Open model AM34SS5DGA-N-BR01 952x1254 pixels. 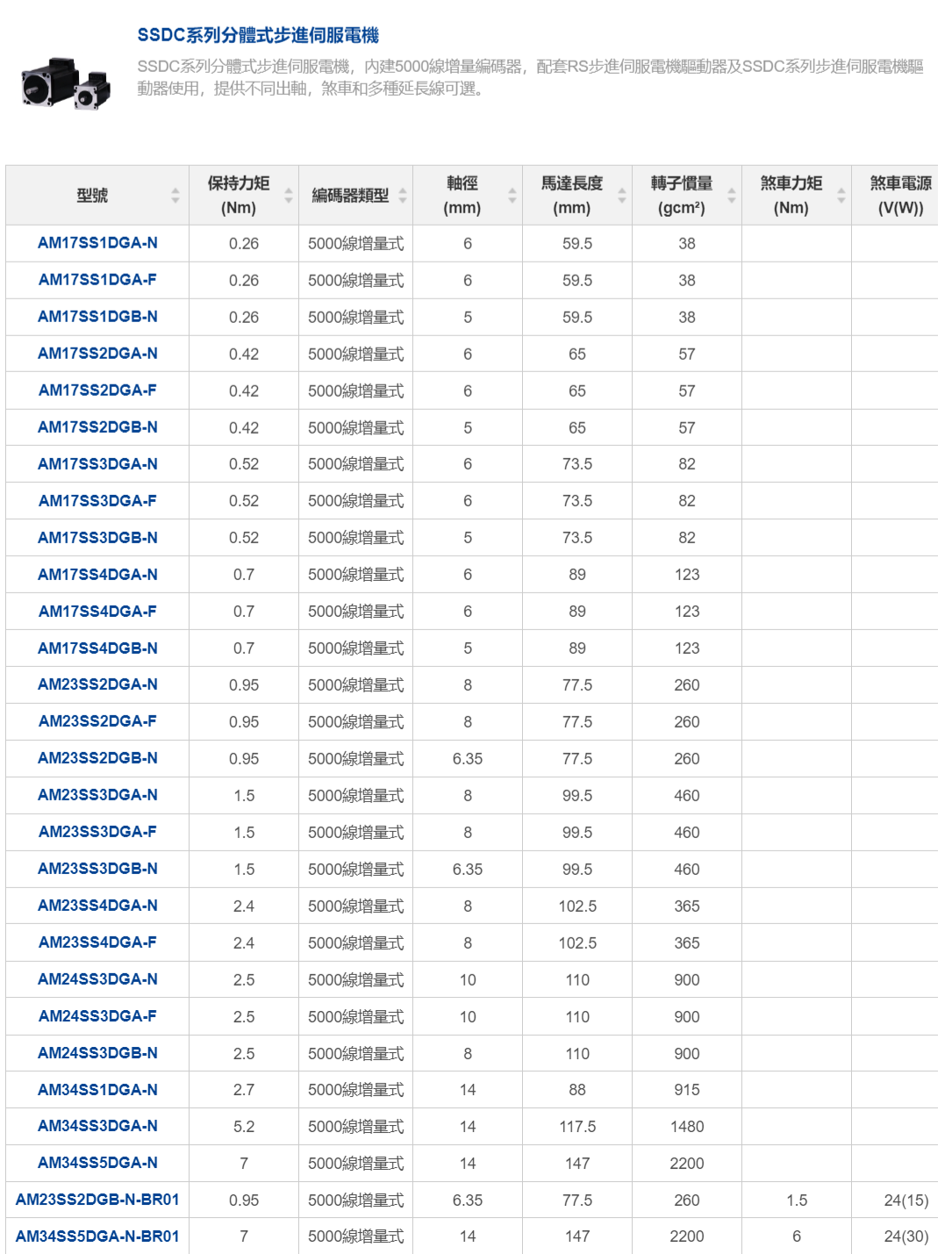(x=97, y=1236)
